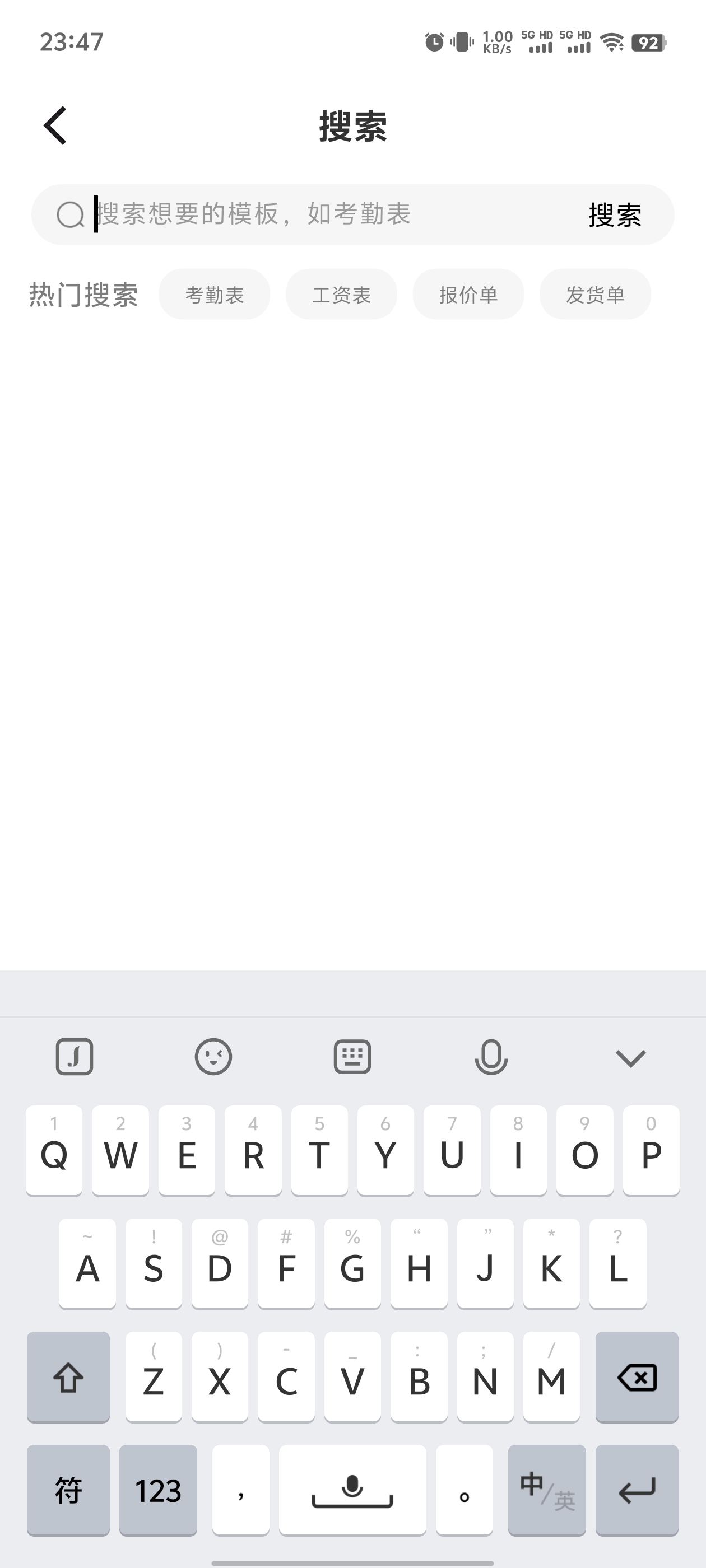
Task: Go back from the search page
Action: click(55, 126)
